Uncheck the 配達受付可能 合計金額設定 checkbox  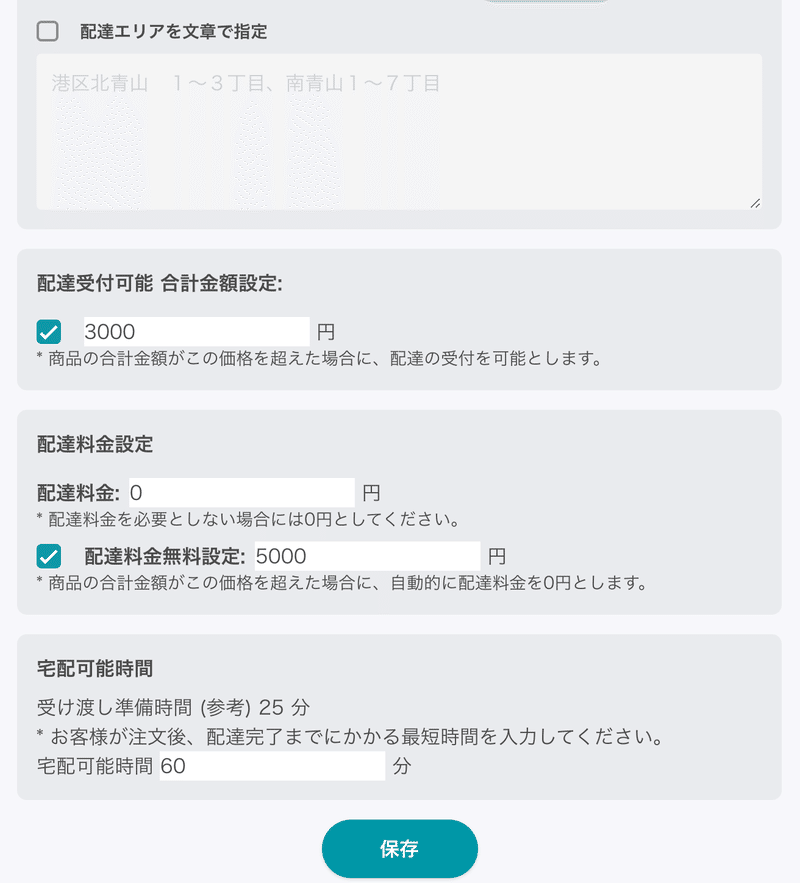[x=49, y=331]
